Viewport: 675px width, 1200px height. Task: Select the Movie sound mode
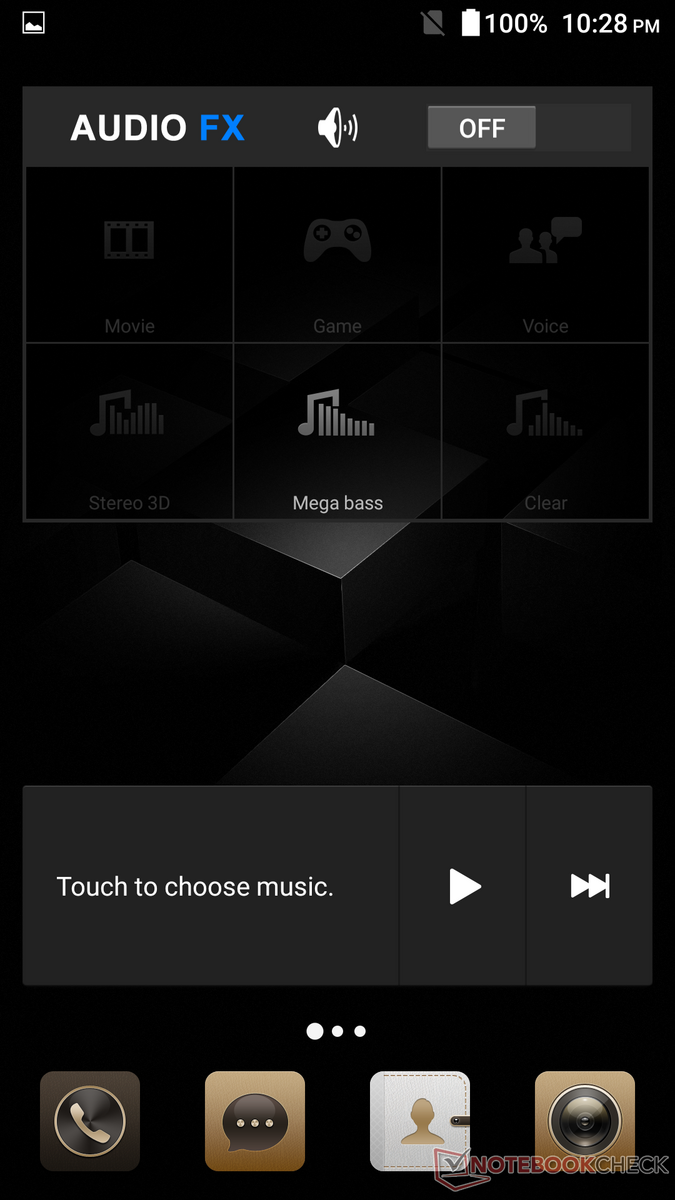(x=130, y=255)
